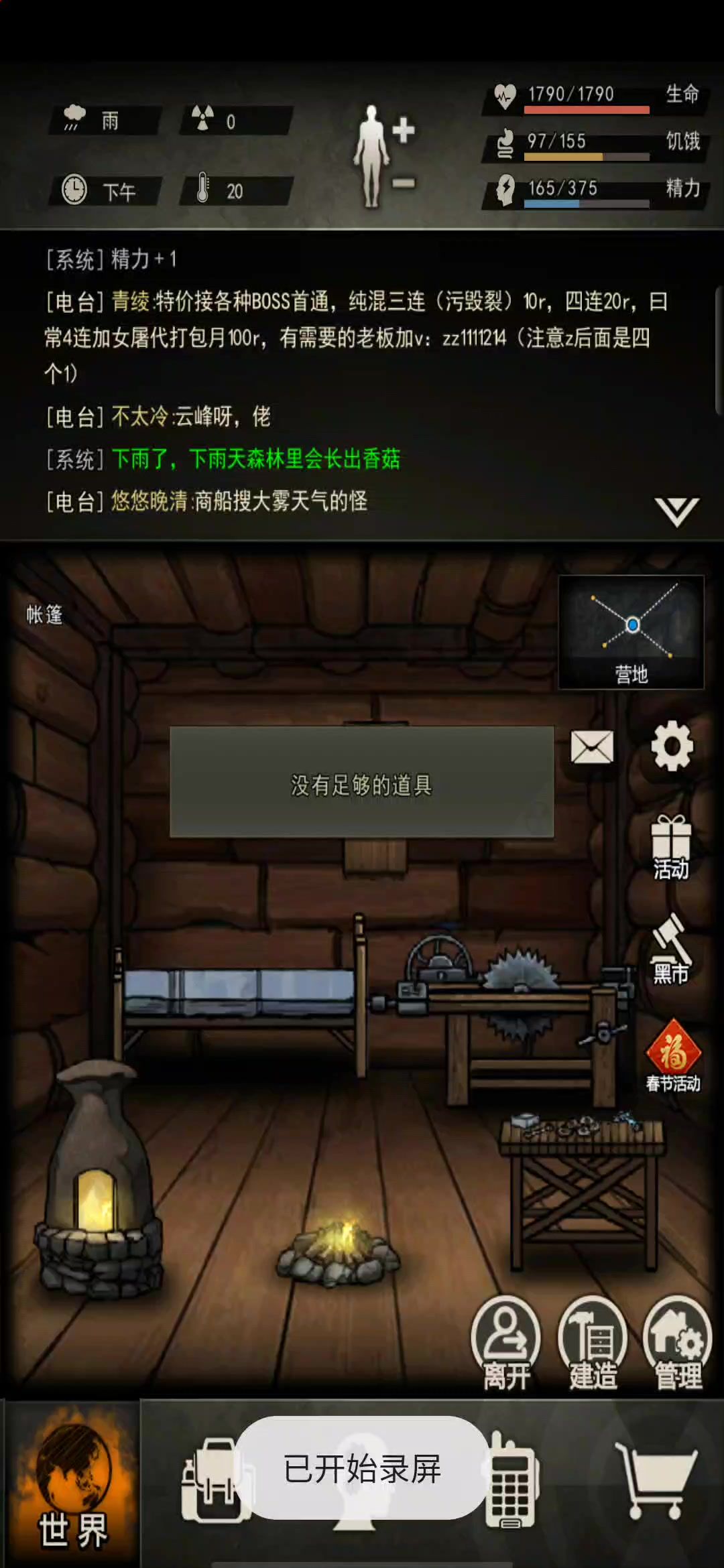Open the 黑市 black market

671,950
